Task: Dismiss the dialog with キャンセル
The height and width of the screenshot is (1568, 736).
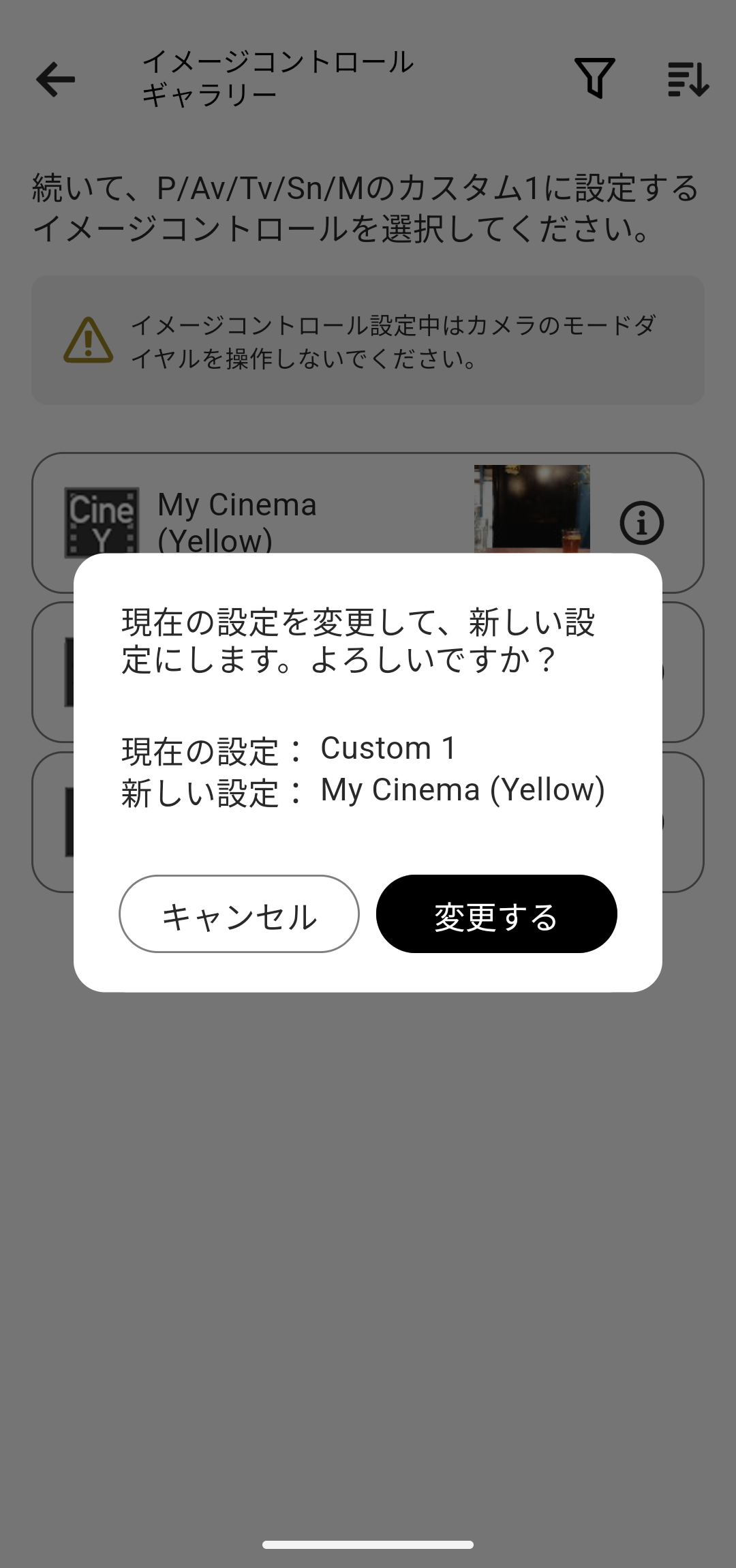Action: [x=239, y=915]
